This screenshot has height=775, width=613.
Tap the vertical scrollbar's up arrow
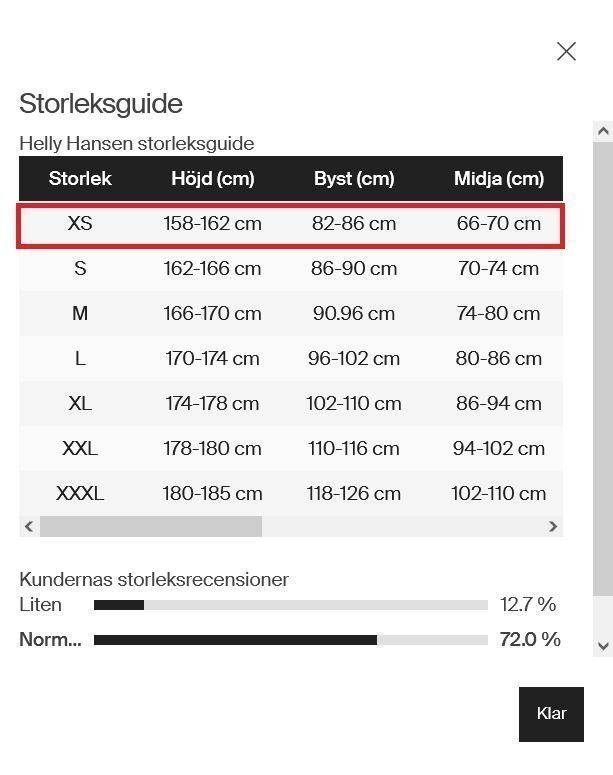pyautogui.click(x=602, y=131)
